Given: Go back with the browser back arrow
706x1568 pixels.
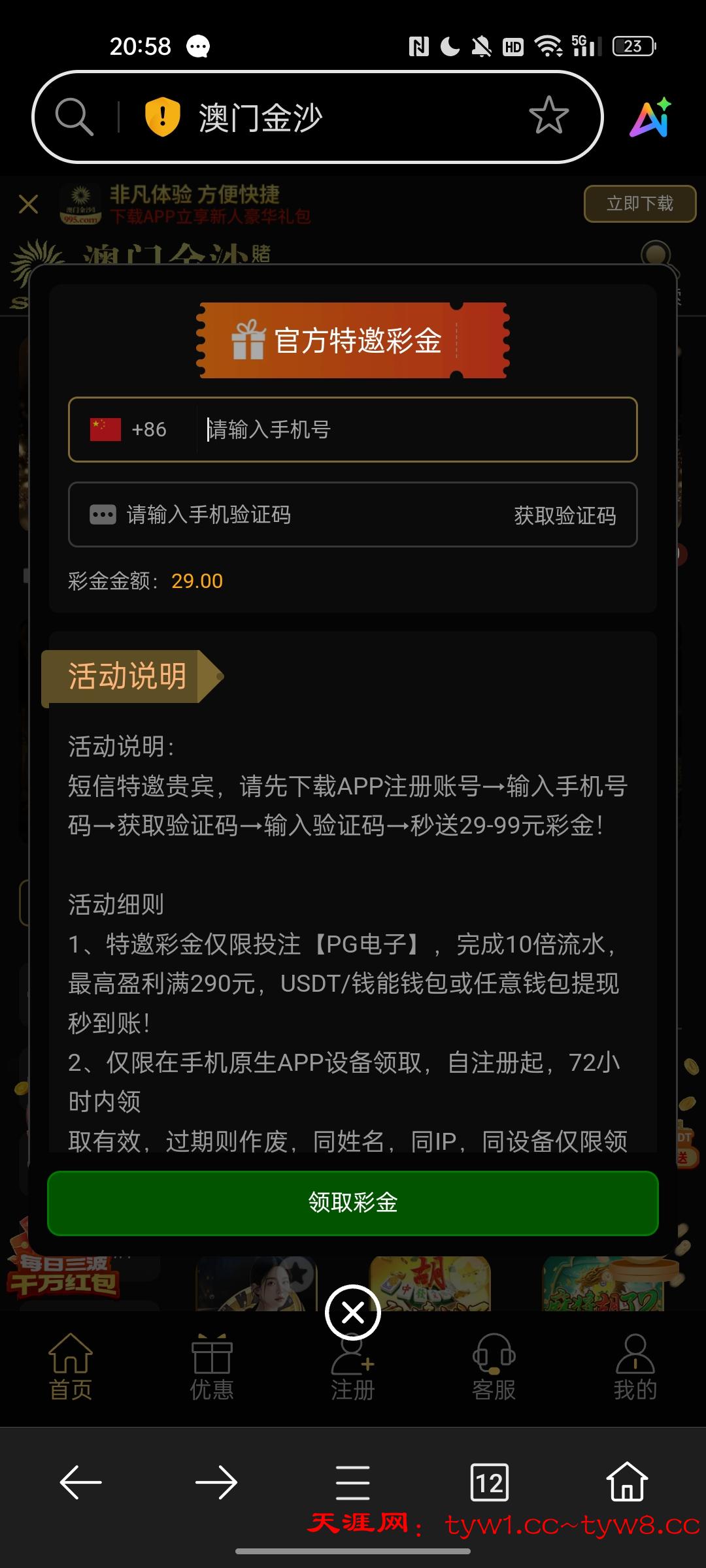Looking at the screenshot, I should coord(81,1482).
